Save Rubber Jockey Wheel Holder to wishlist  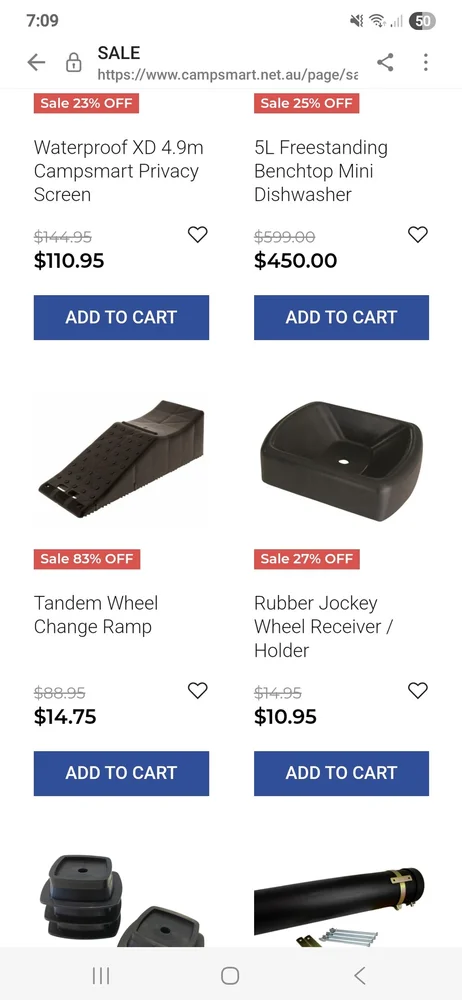point(418,690)
